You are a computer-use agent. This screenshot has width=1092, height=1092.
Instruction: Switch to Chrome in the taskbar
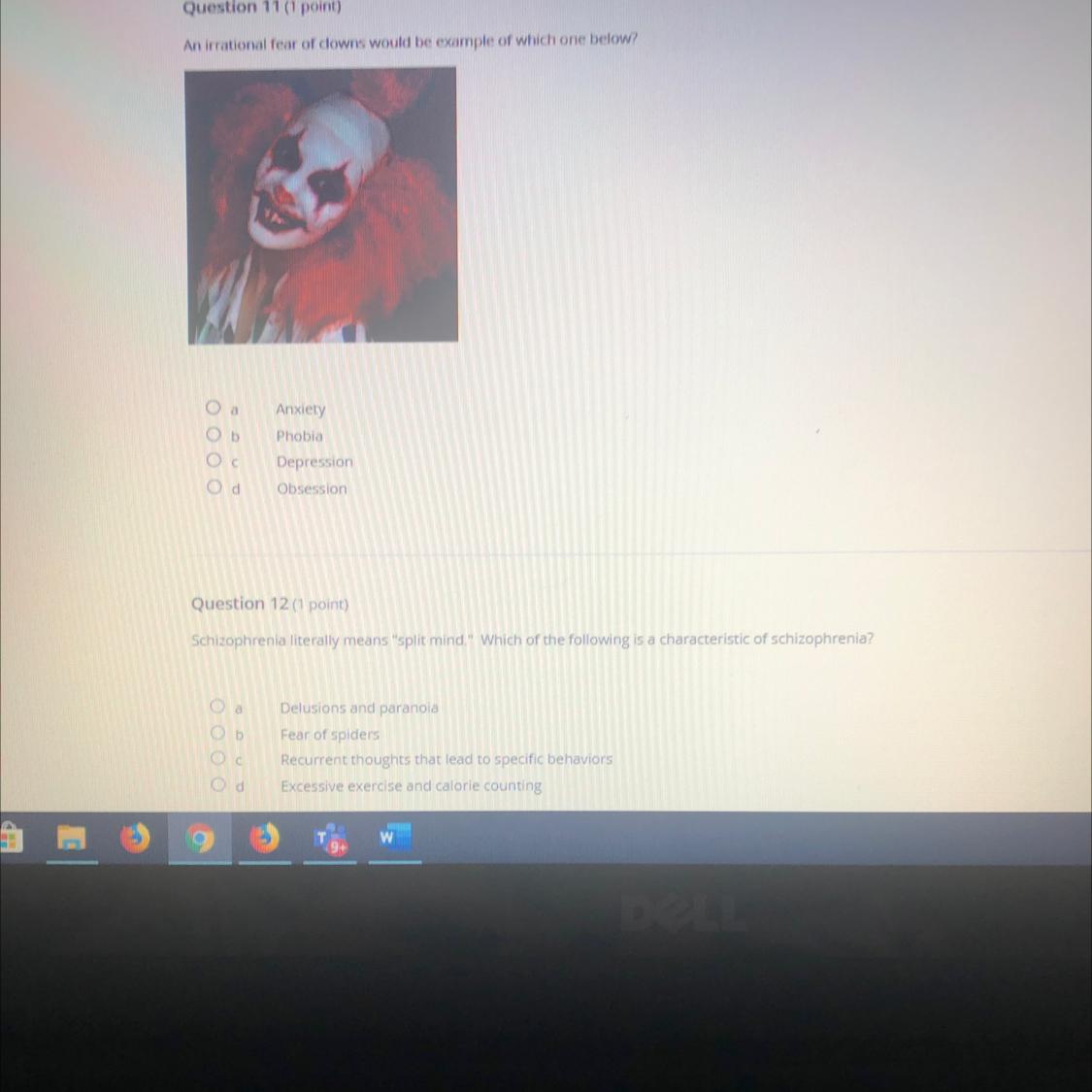pos(200,838)
